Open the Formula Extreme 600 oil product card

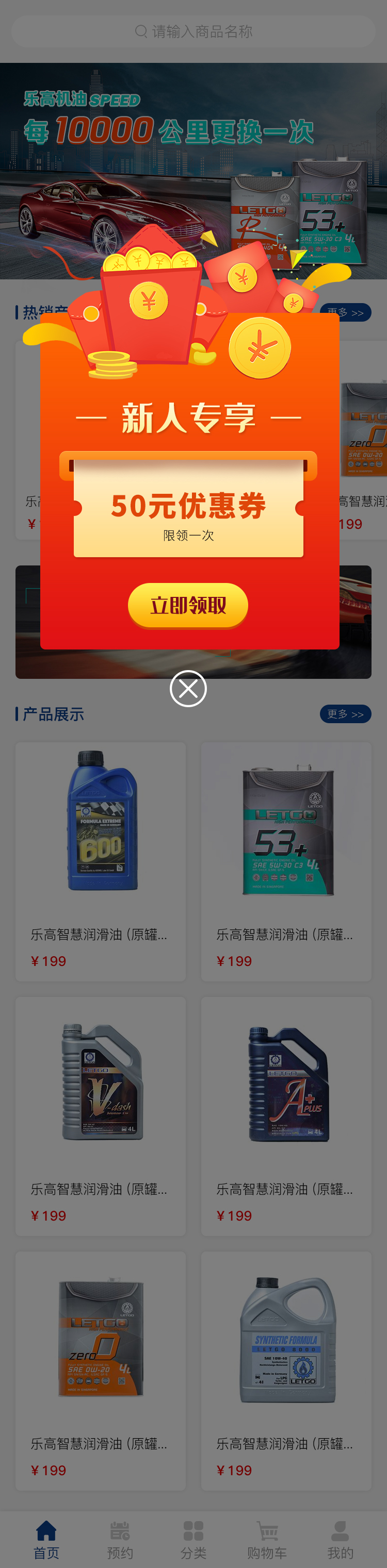101,861
